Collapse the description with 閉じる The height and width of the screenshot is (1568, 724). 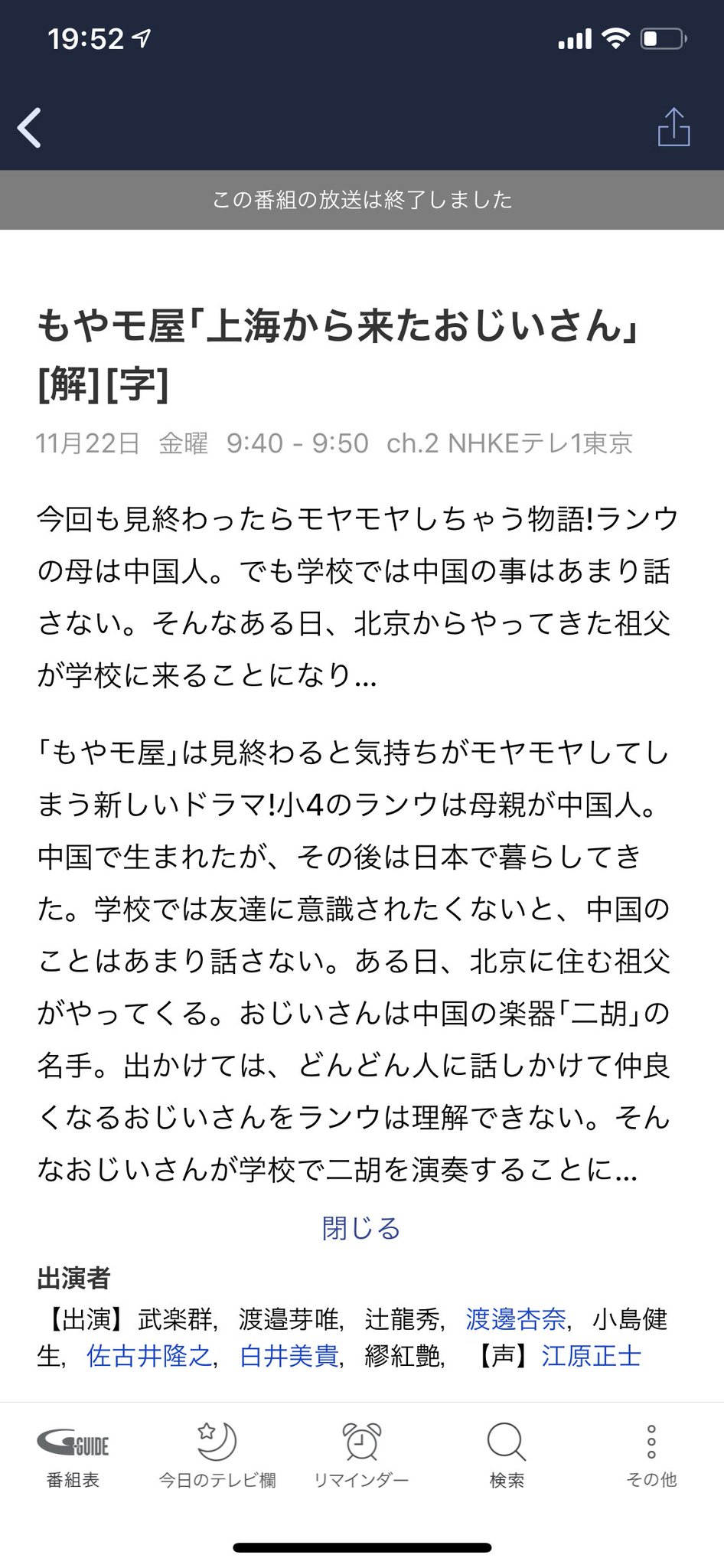[x=361, y=1228]
